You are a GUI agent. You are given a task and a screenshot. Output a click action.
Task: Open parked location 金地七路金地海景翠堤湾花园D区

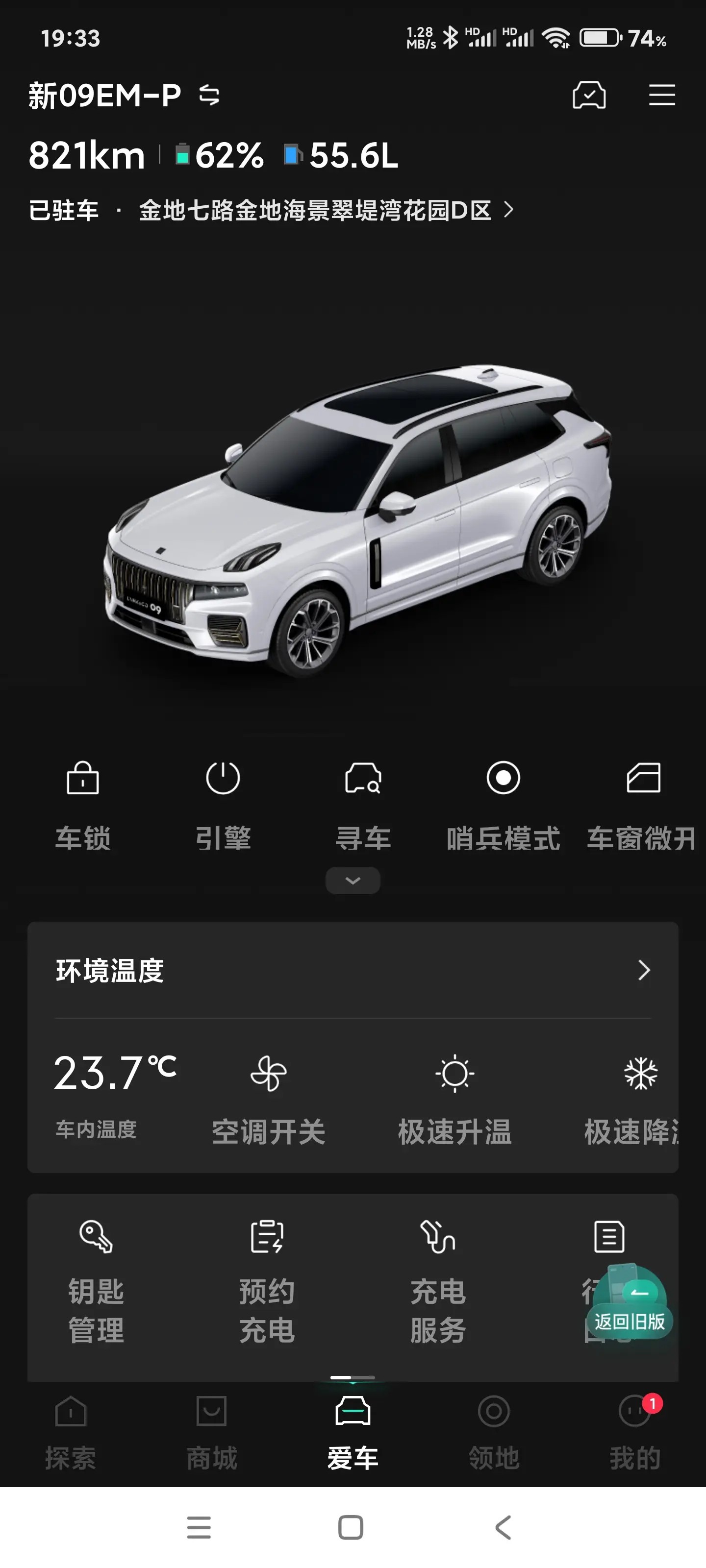326,211
